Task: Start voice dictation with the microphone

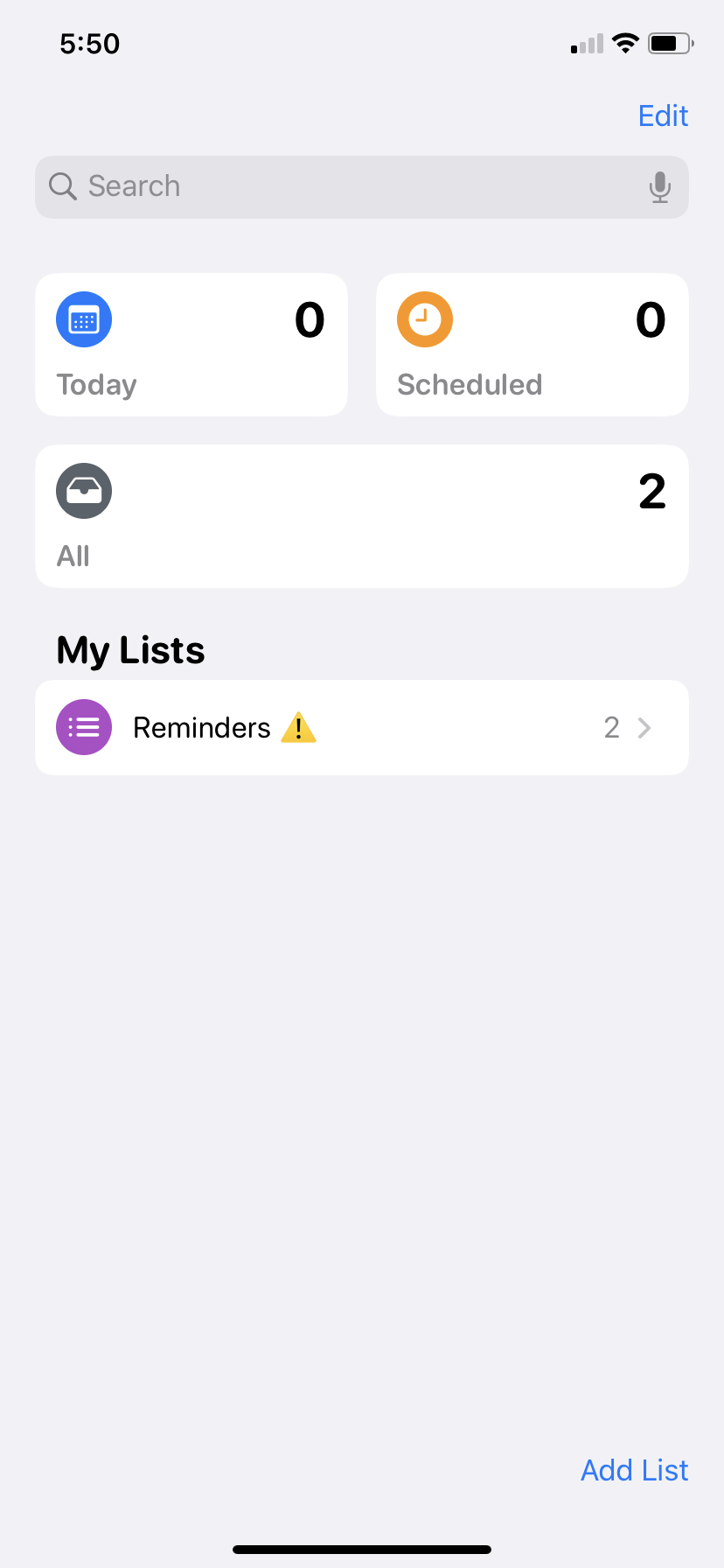Action: coord(660,186)
